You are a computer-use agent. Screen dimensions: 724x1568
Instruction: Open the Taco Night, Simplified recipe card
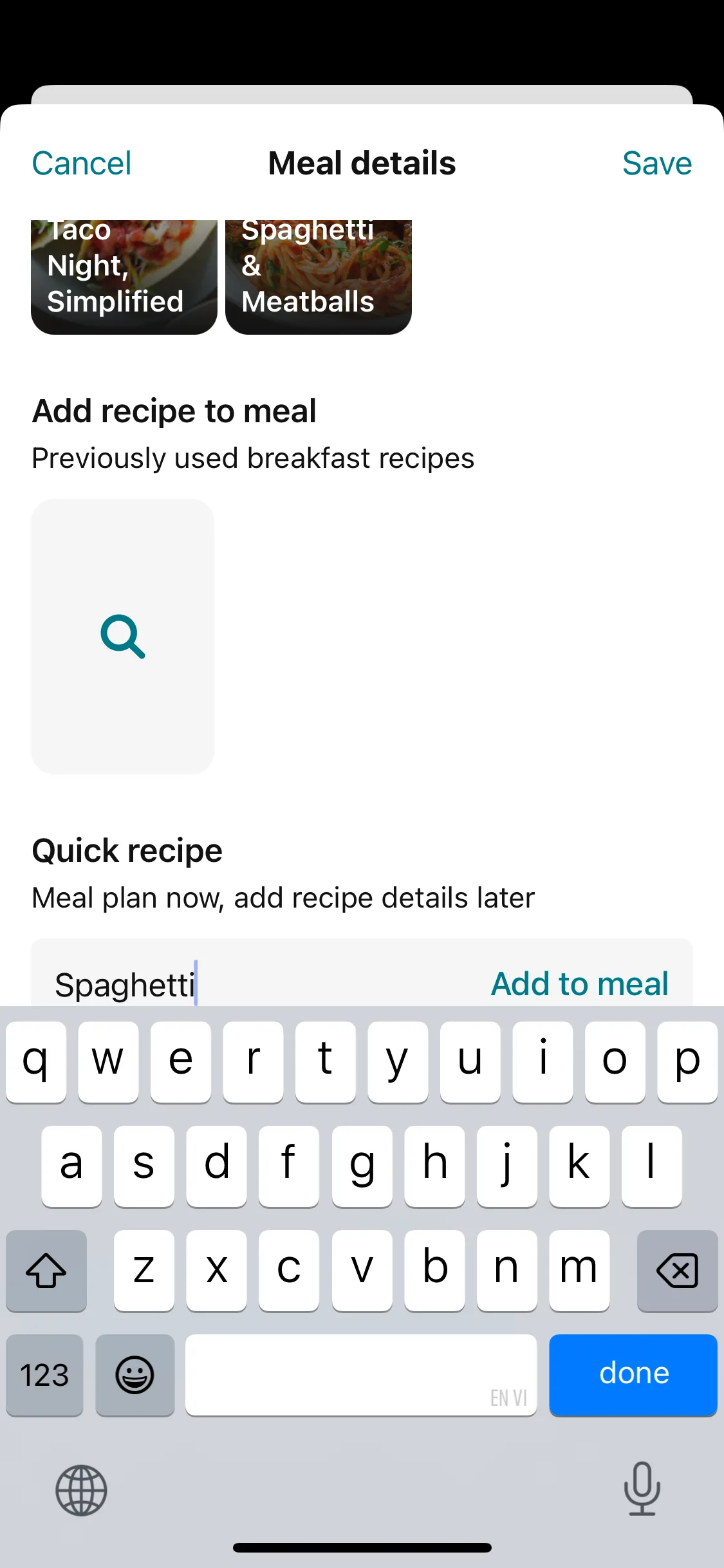point(124,277)
